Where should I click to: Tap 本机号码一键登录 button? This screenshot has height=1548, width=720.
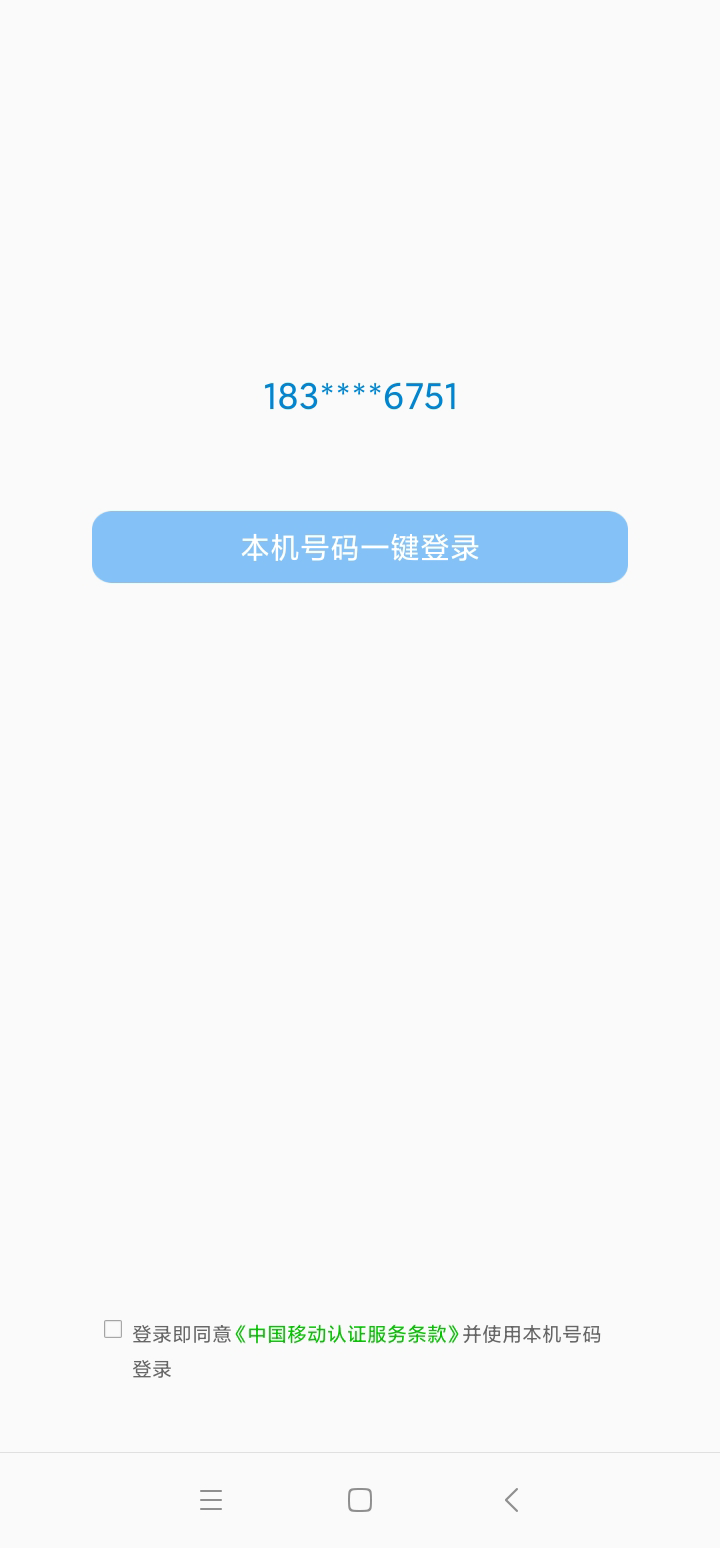[x=360, y=547]
